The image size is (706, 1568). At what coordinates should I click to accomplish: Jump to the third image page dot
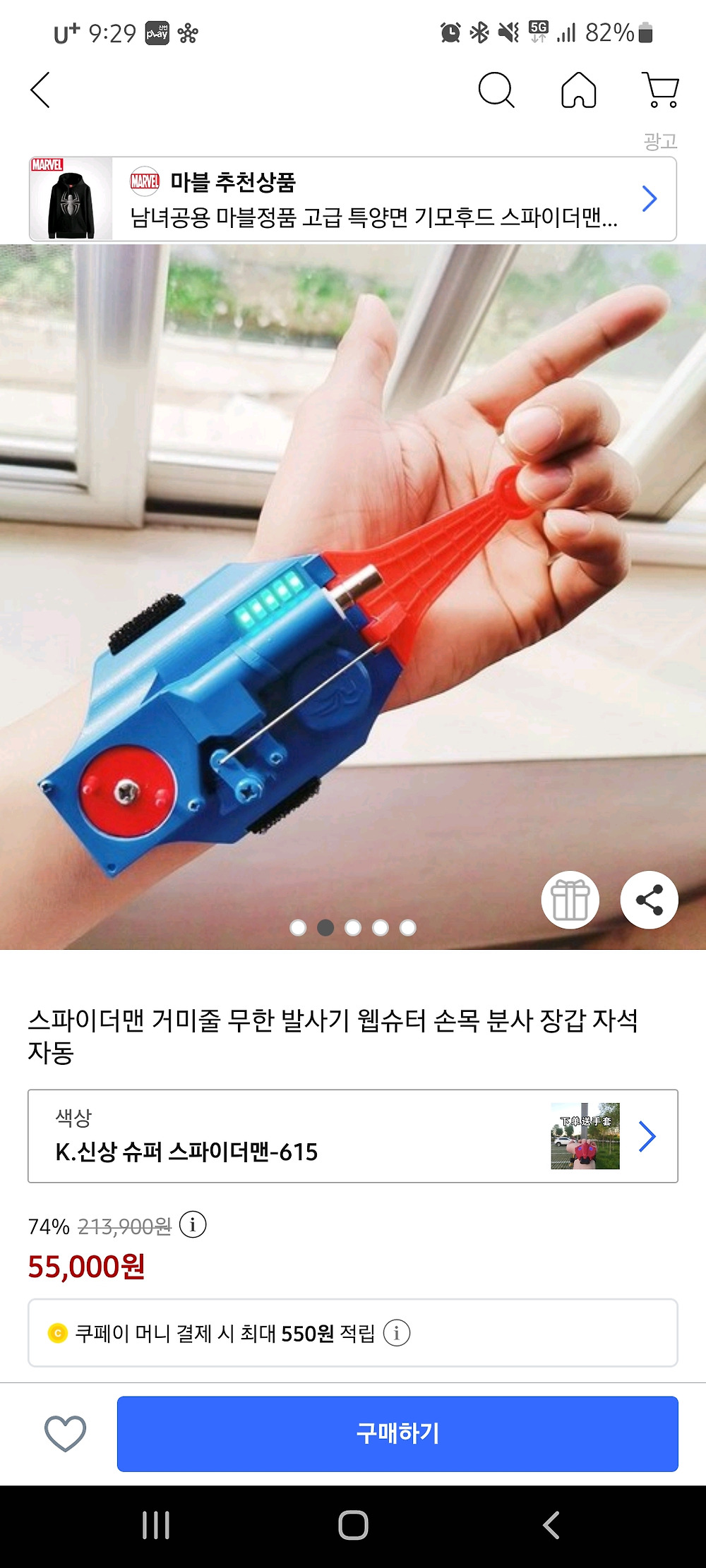point(353,927)
